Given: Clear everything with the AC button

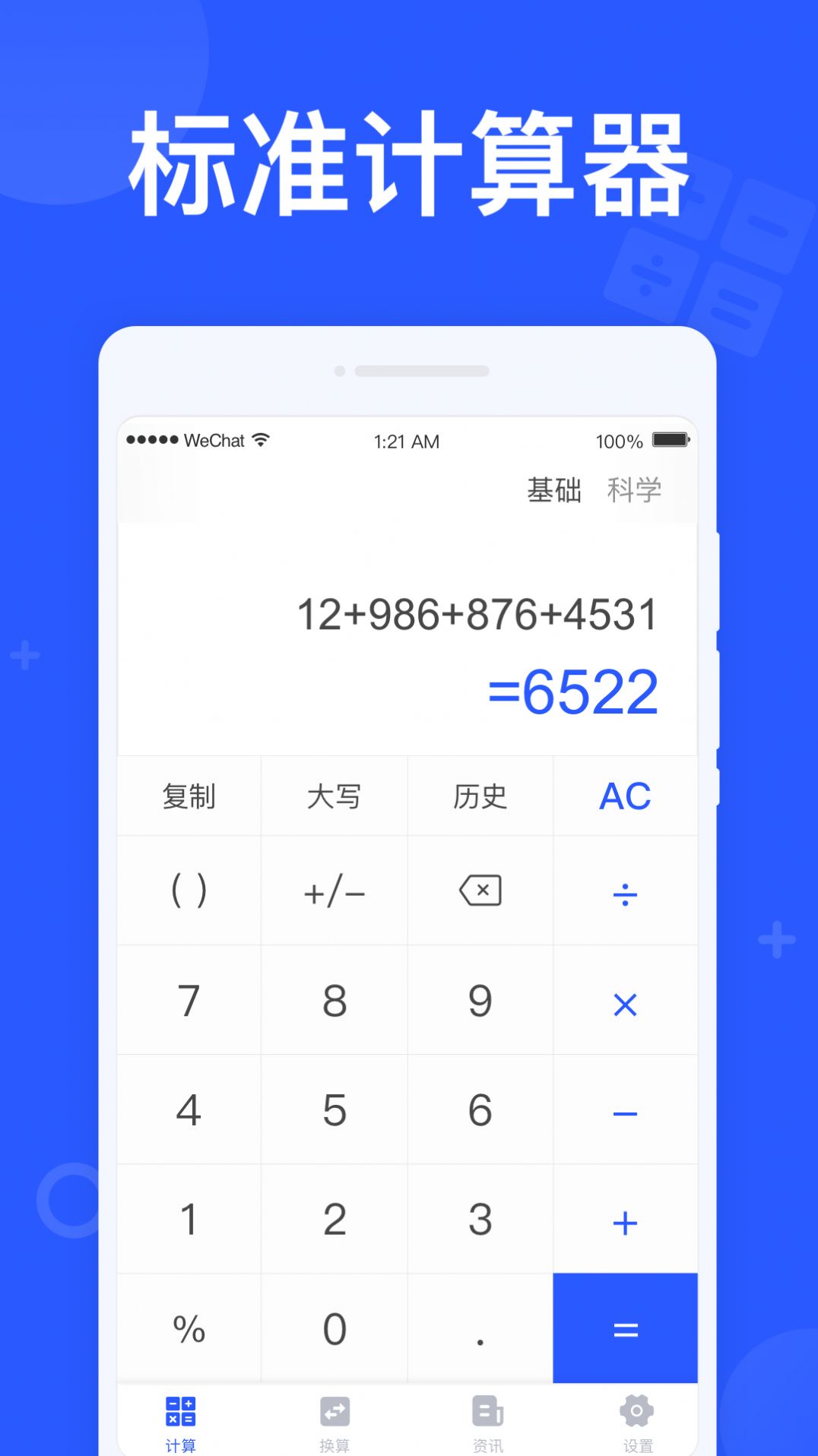Looking at the screenshot, I should tap(625, 796).
